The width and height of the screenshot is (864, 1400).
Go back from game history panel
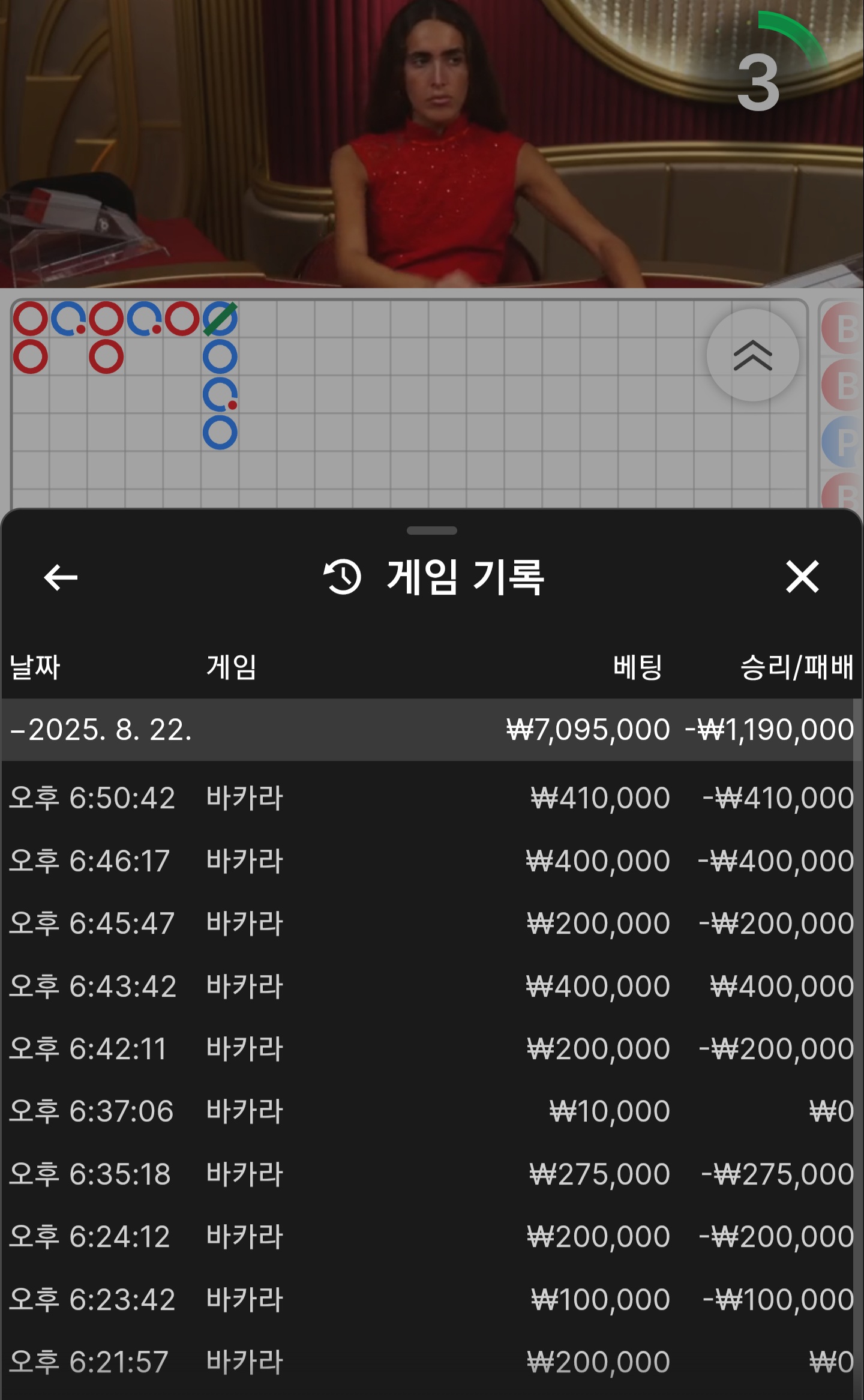61,577
